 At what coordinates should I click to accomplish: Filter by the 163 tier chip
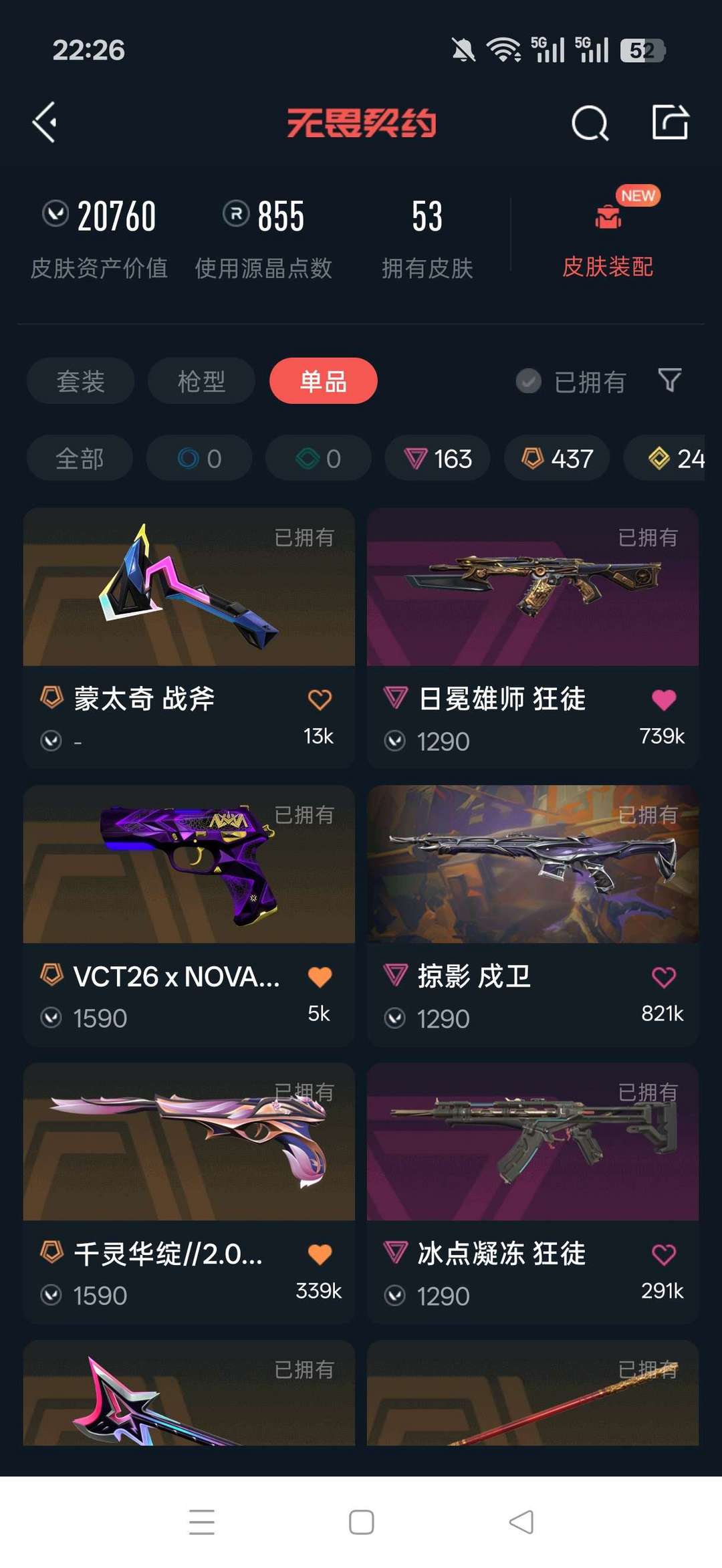pyautogui.click(x=437, y=458)
